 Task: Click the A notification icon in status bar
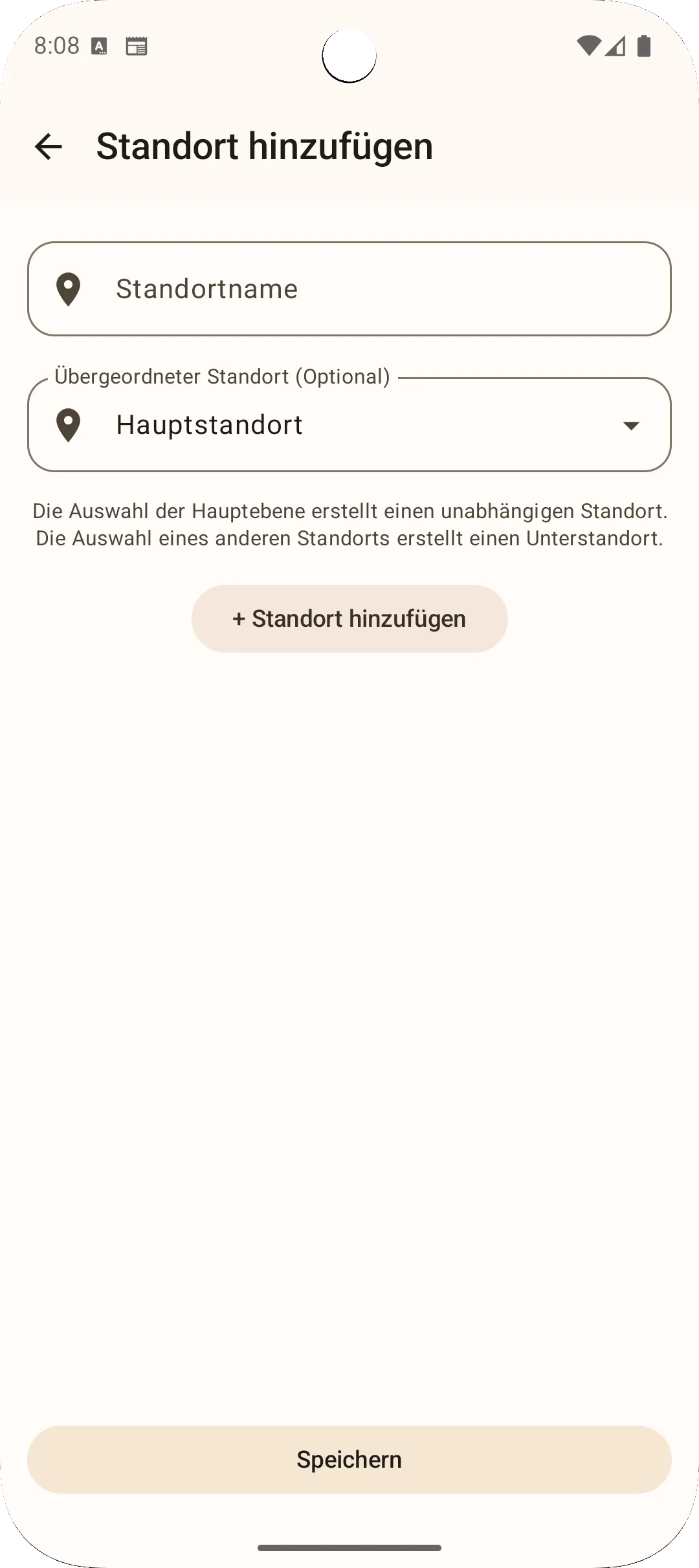(x=98, y=46)
